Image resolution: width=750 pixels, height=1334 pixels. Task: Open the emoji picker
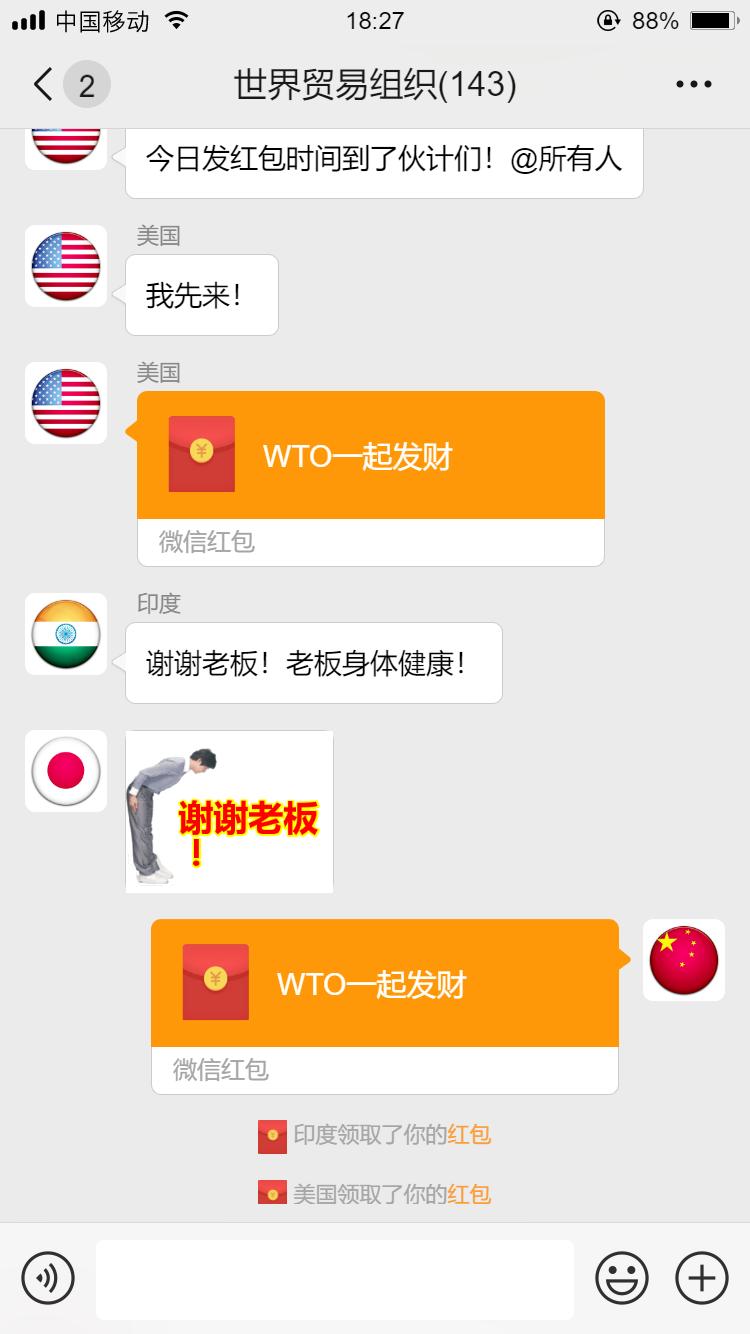[x=620, y=1277]
